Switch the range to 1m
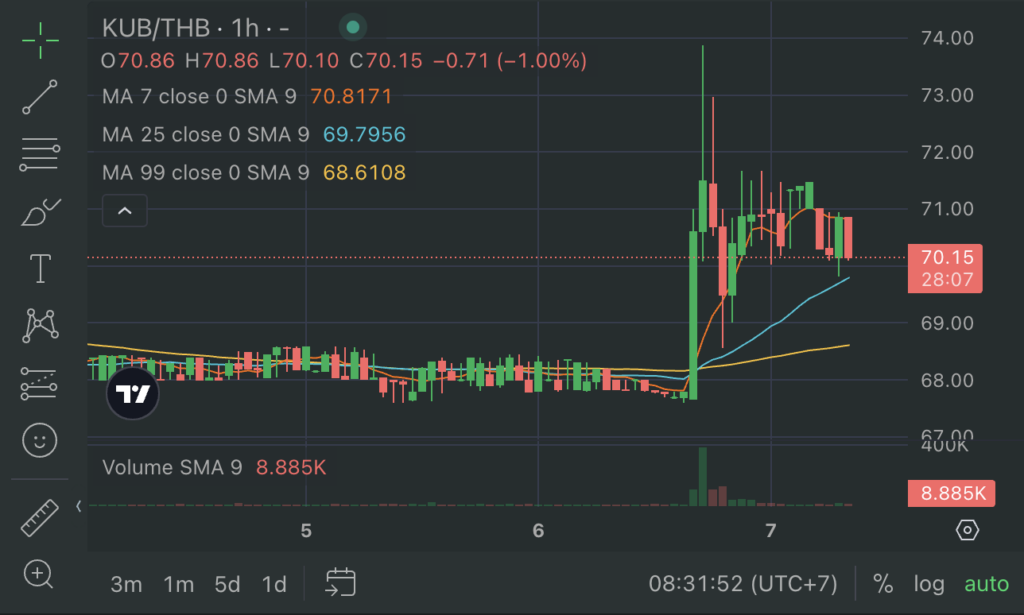The width and height of the screenshot is (1024, 615). tap(178, 584)
